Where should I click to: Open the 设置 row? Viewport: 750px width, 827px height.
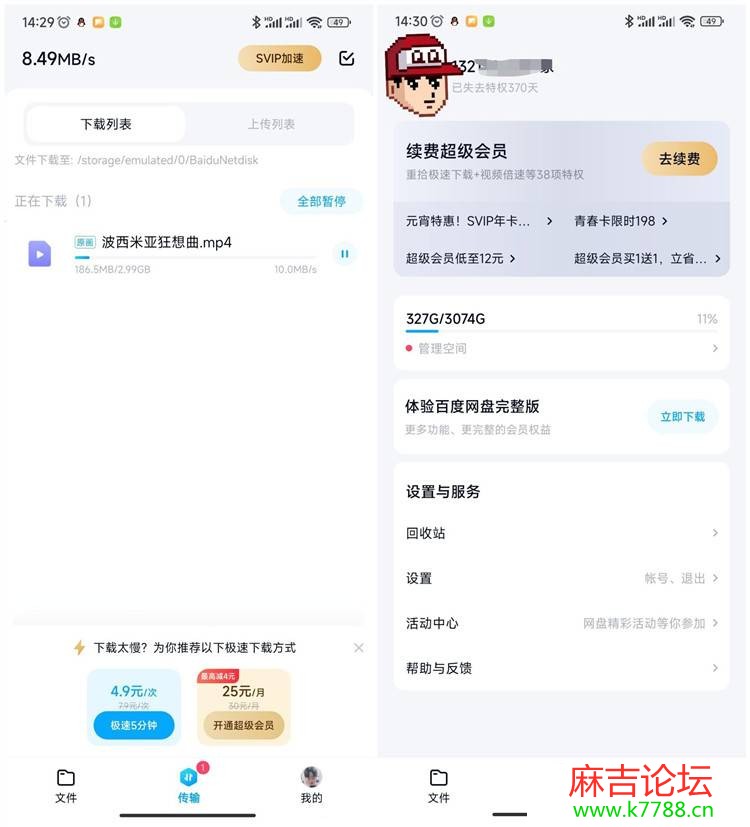tap(560, 578)
